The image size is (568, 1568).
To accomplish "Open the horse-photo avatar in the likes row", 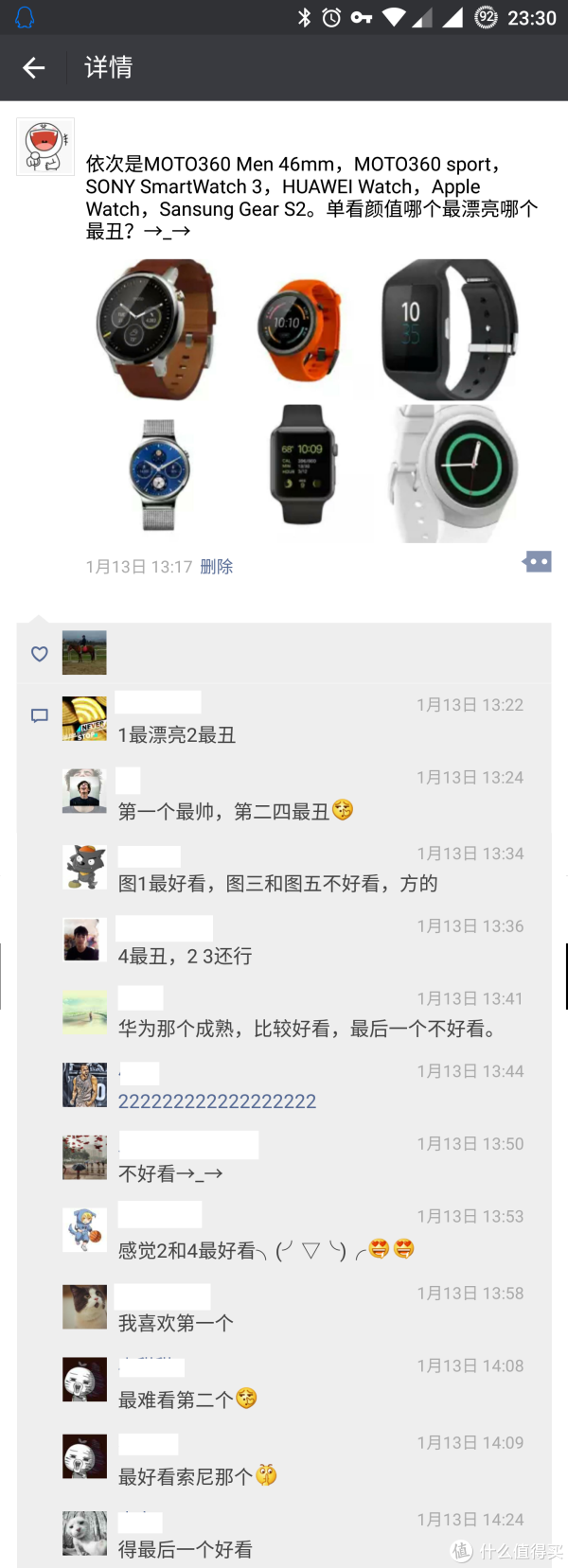I will pyautogui.click(x=84, y=653).
